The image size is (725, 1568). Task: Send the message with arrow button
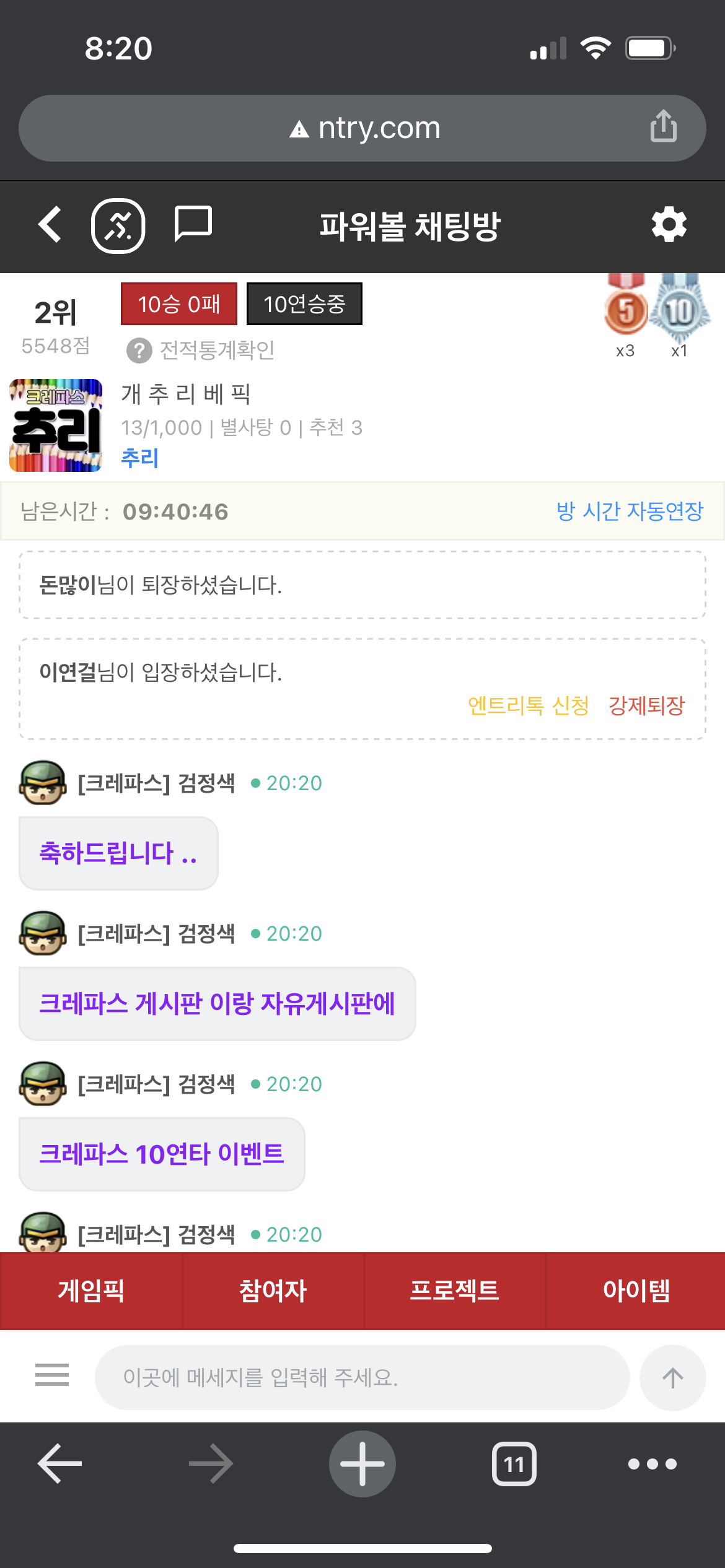tap(672, 1377)
